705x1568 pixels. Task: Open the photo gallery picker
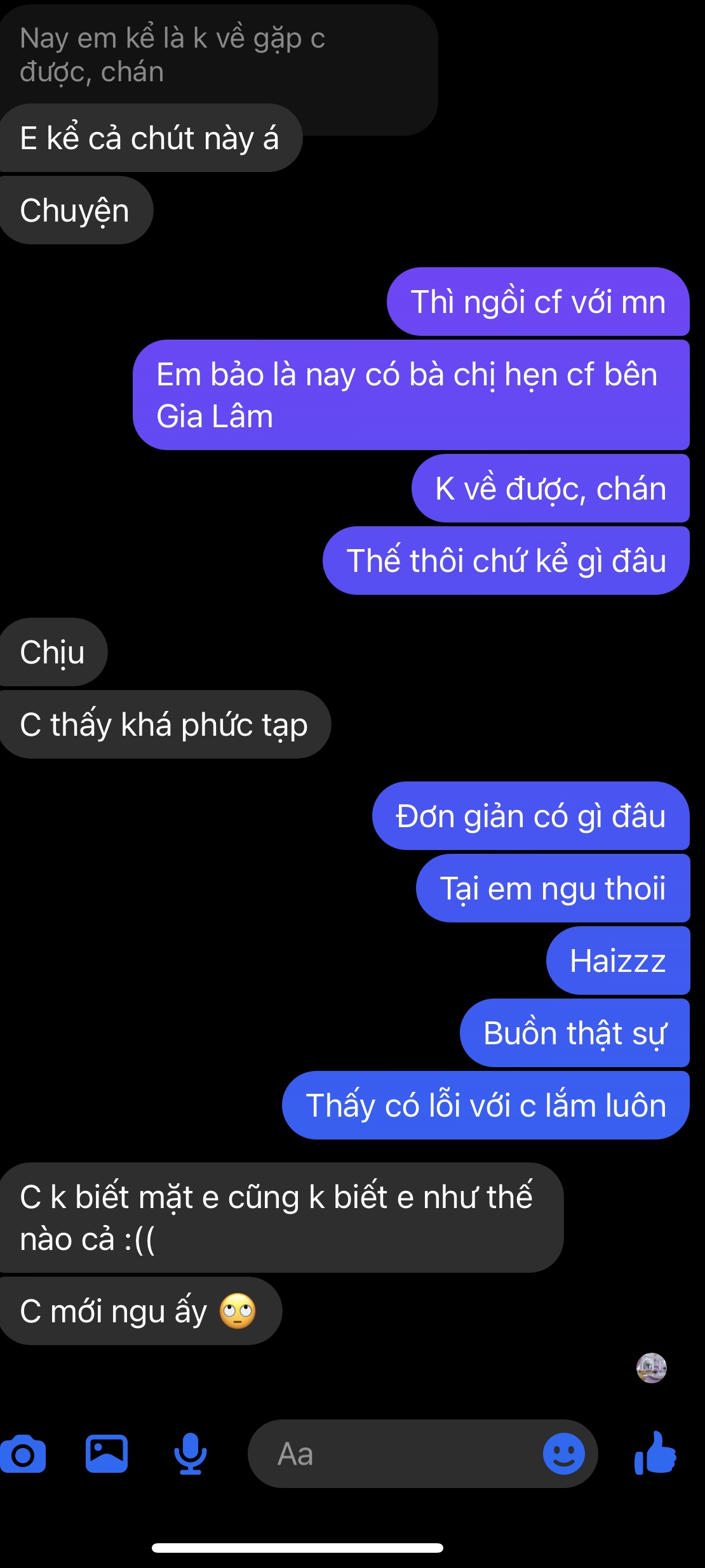107,1453
